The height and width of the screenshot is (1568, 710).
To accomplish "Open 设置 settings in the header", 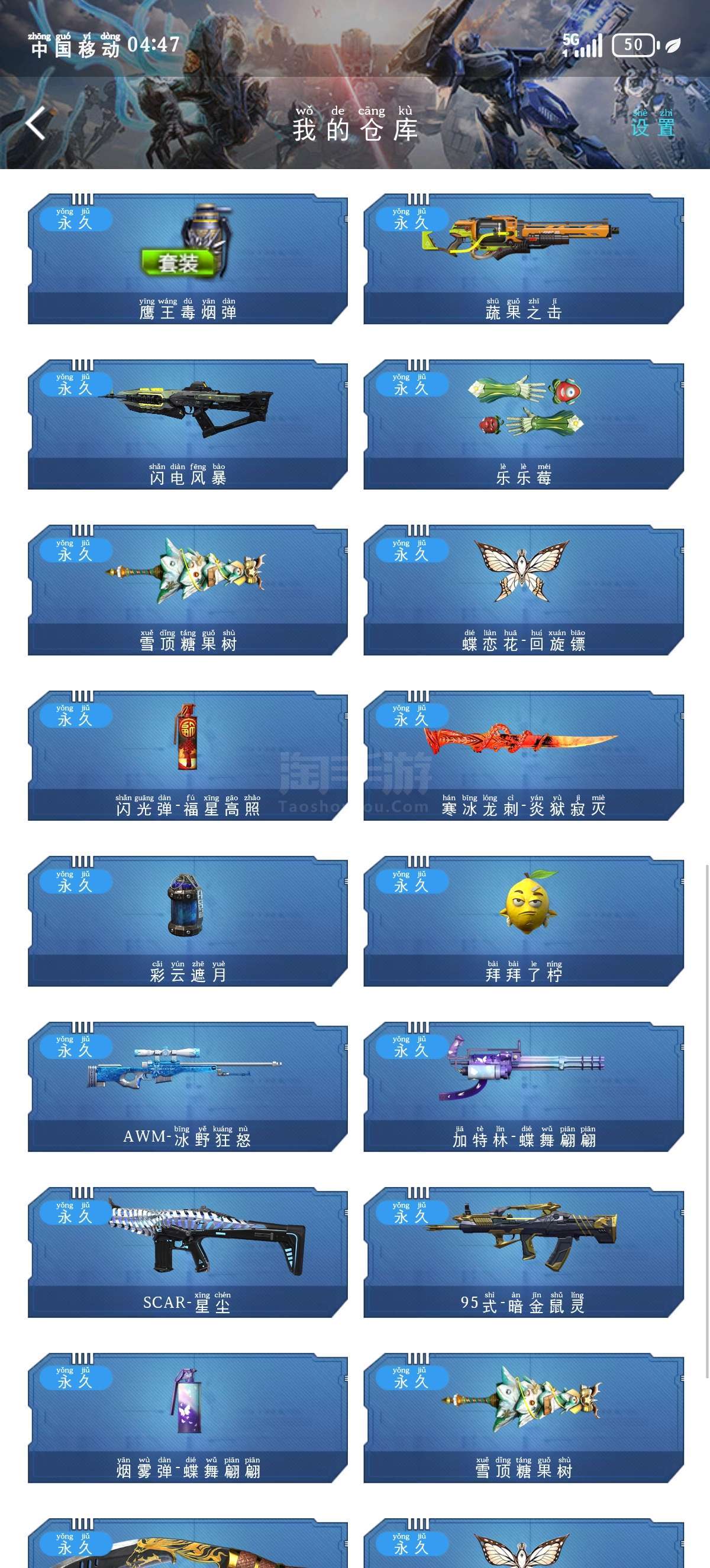I will tap(652, 124).
